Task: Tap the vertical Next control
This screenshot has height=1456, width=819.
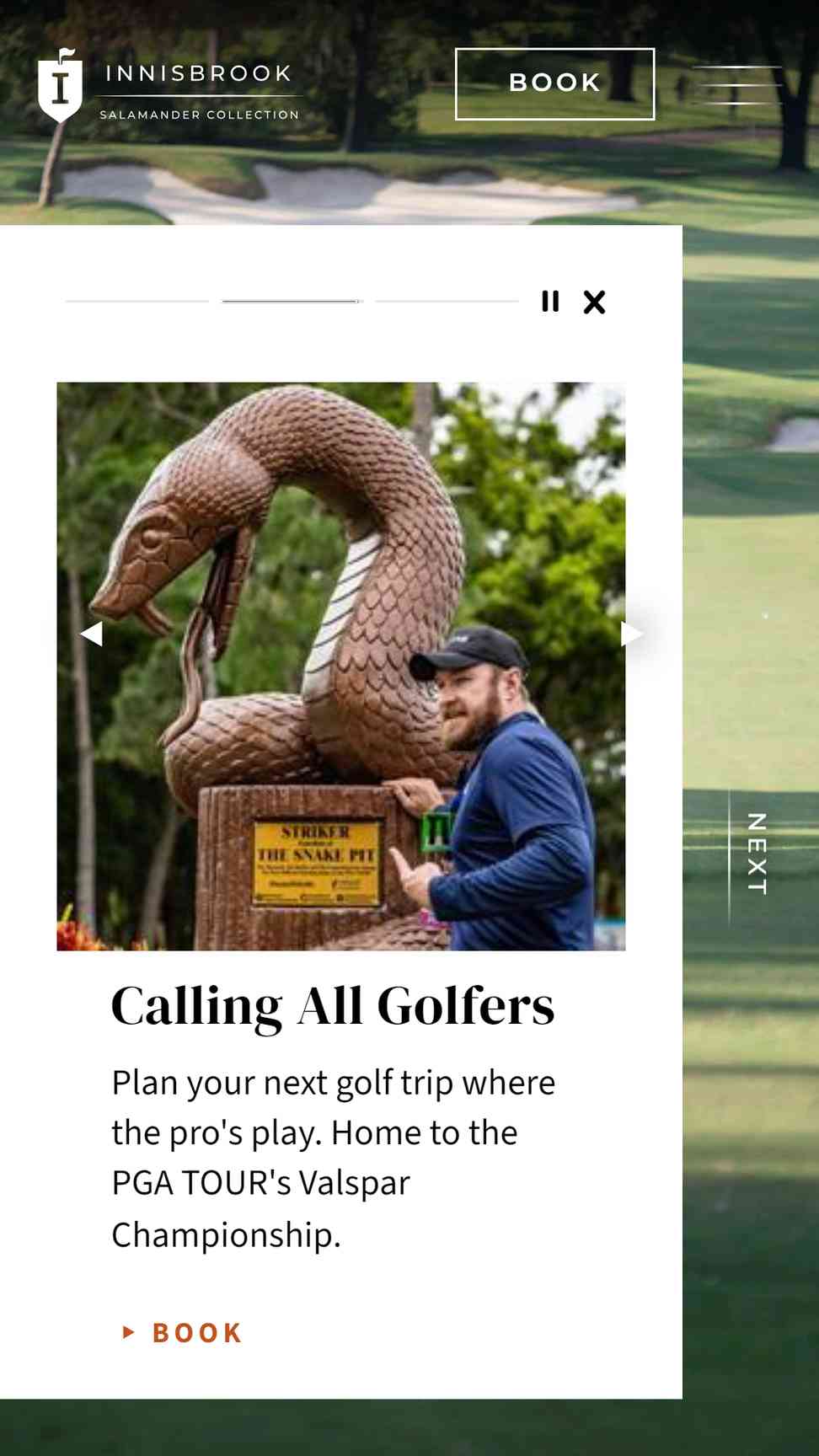Action: (x=756, y=854)
